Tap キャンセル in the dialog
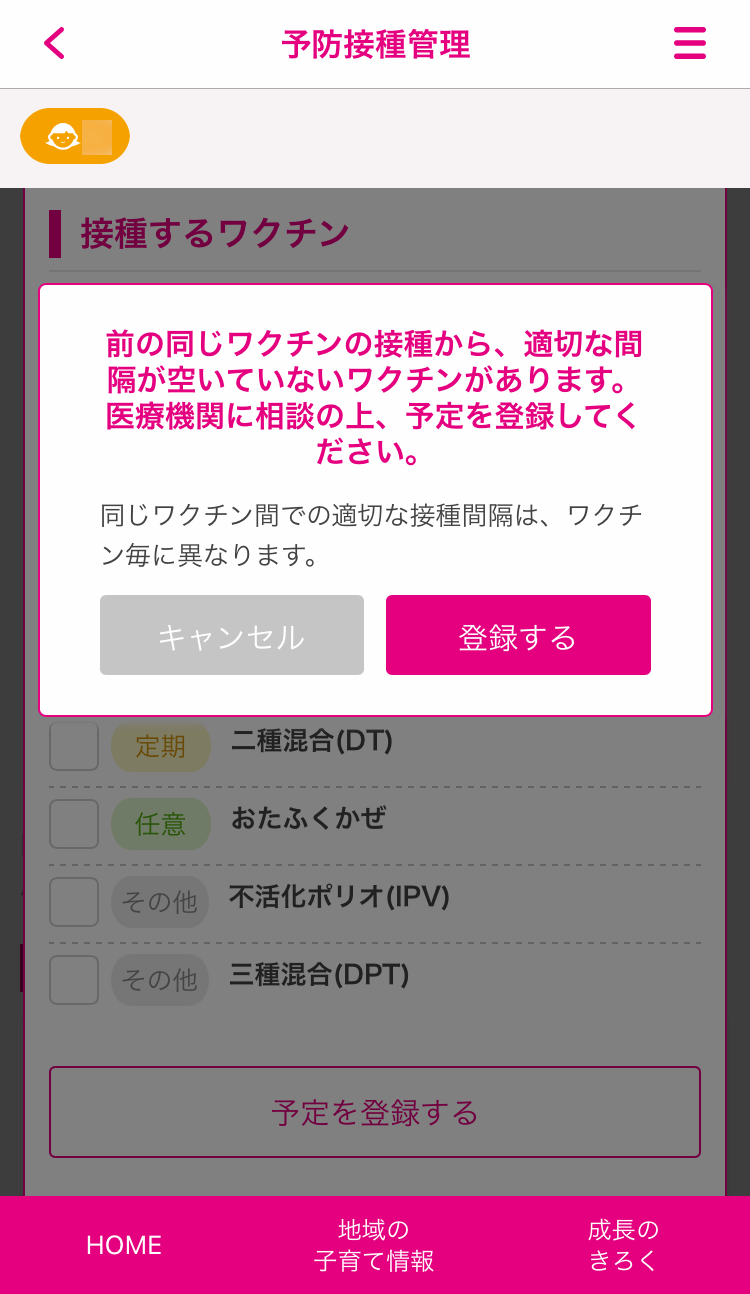750x1294 pixels. click(x=232, y=635)
